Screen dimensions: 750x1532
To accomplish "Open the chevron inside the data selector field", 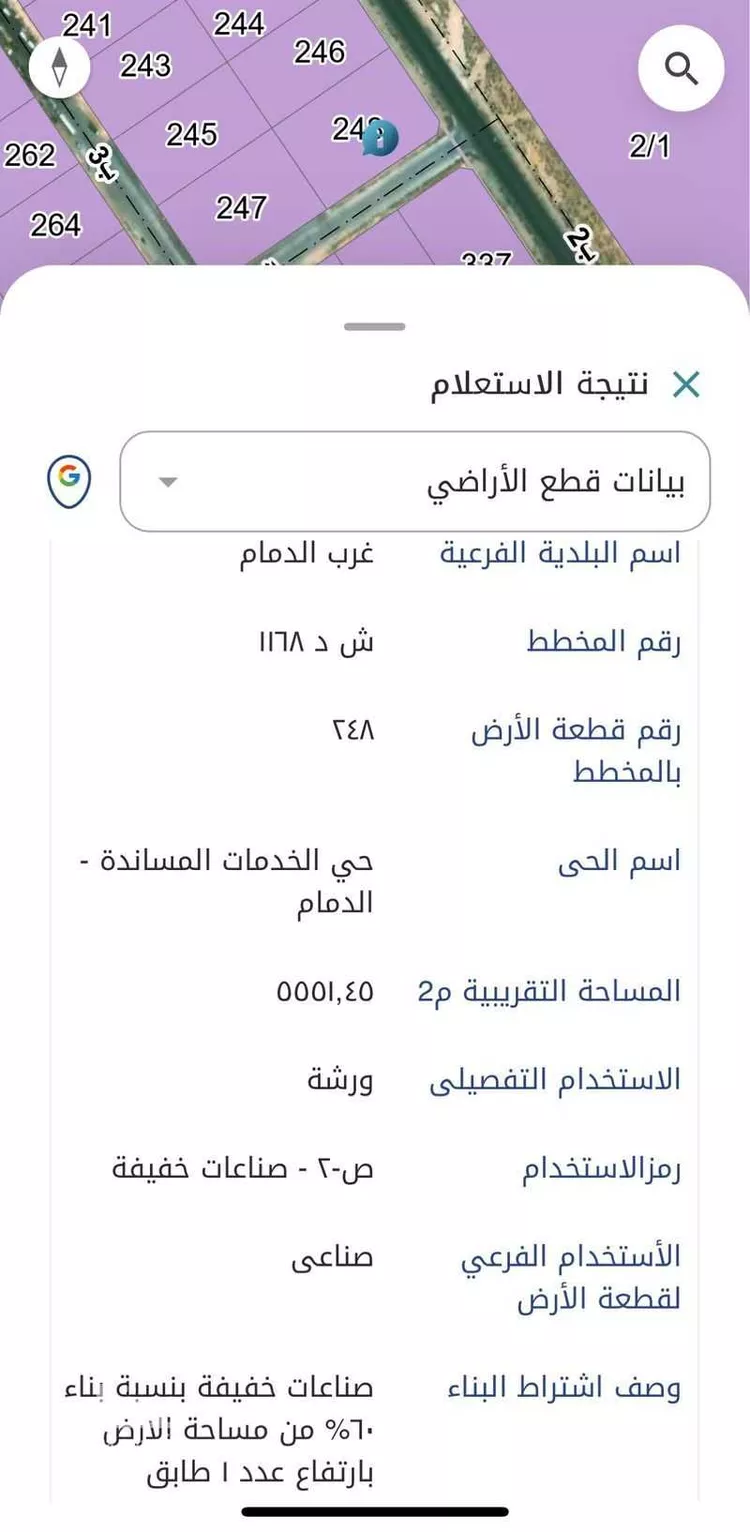I will (x=169, y=481).
